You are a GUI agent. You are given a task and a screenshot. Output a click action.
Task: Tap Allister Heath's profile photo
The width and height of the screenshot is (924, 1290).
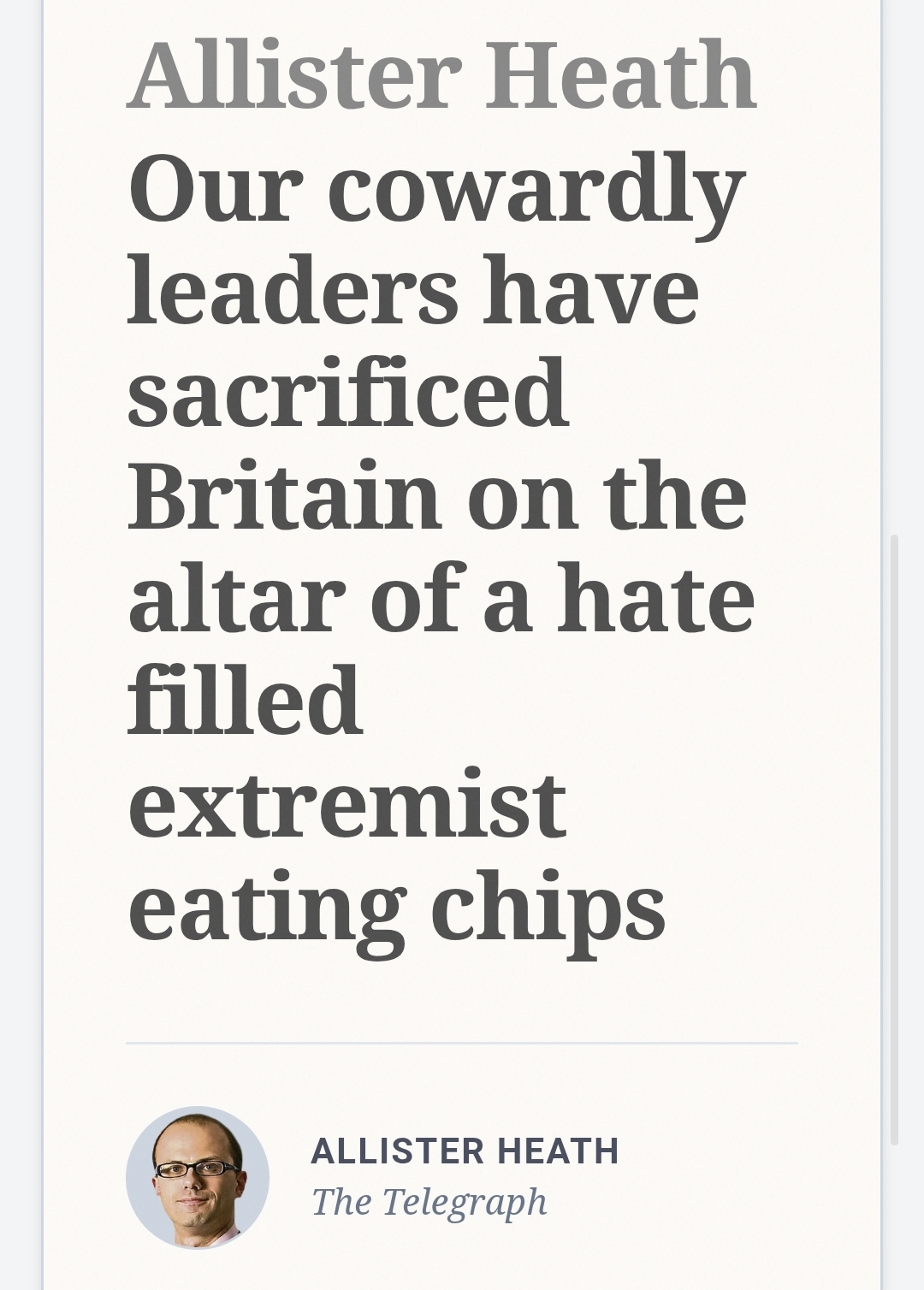point(198,1177)
